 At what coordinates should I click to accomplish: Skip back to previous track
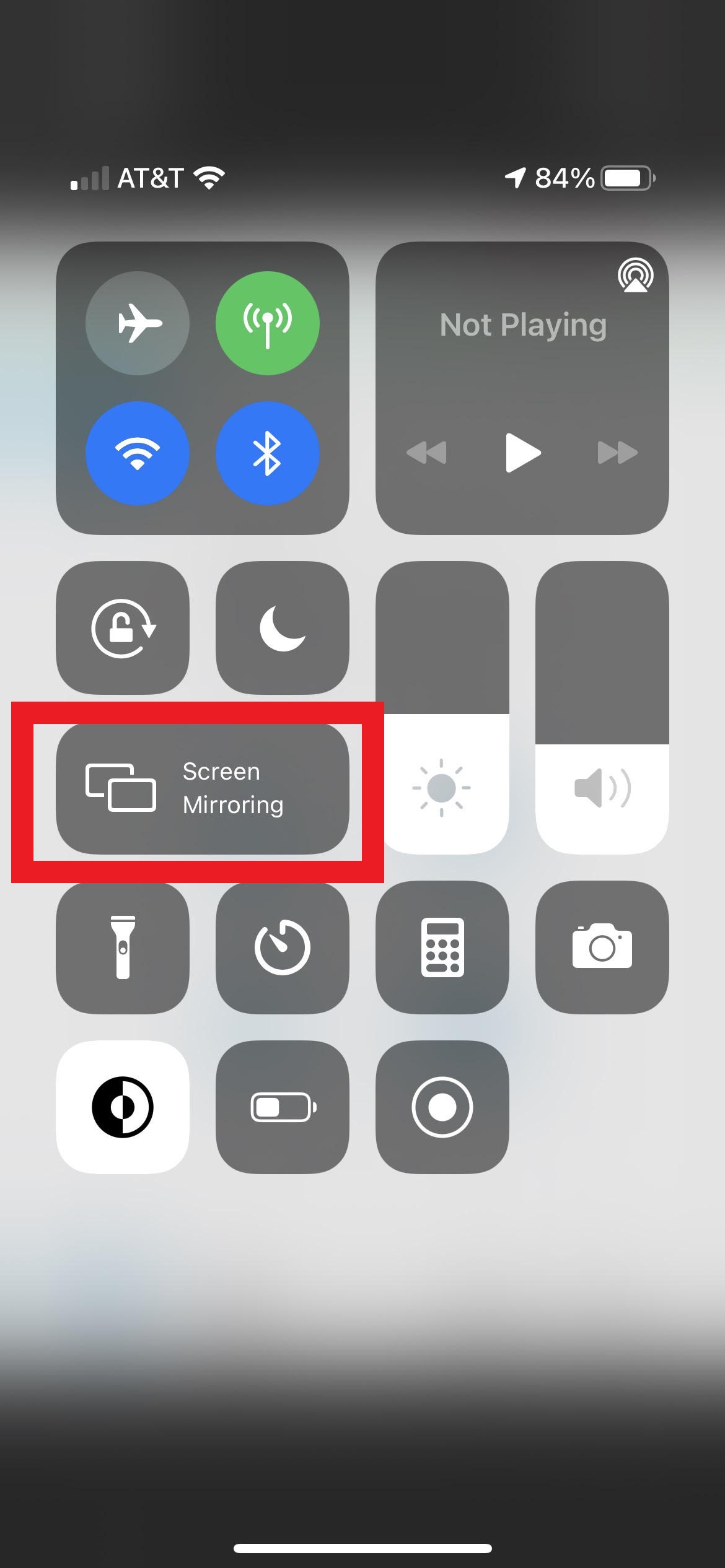click(x=427, y=453)
